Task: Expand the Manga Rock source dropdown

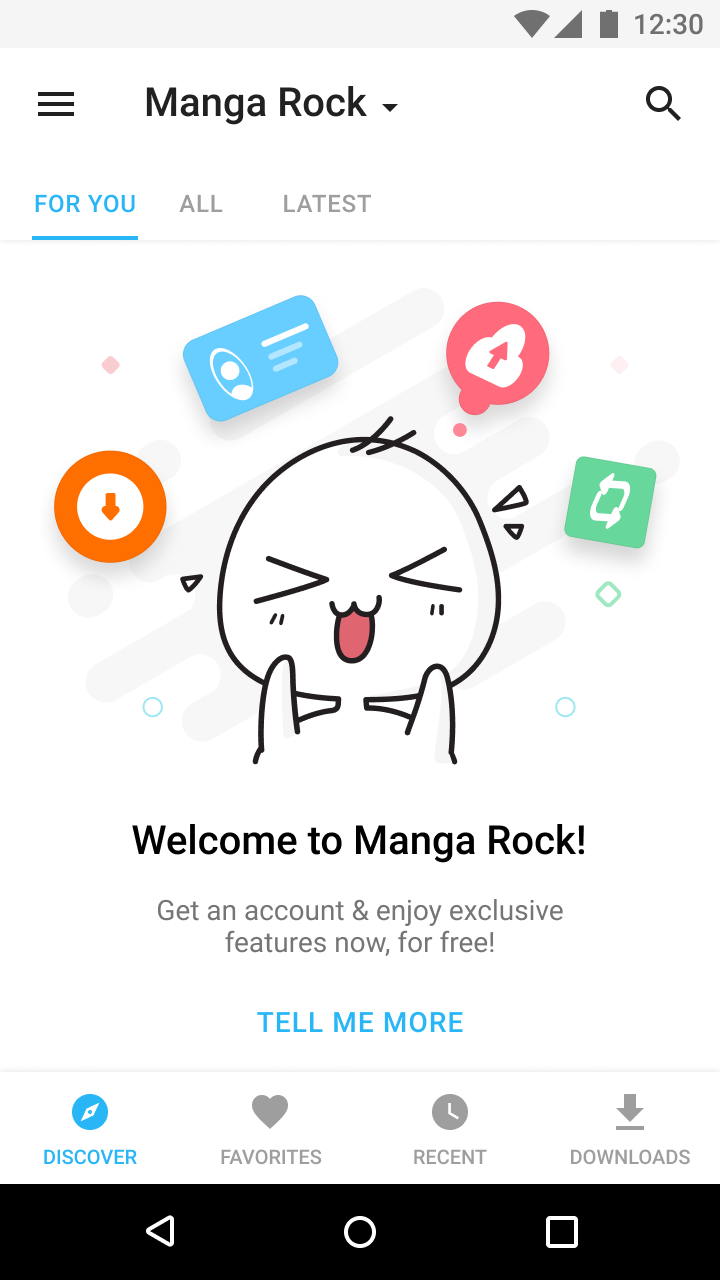Action: 271,104
